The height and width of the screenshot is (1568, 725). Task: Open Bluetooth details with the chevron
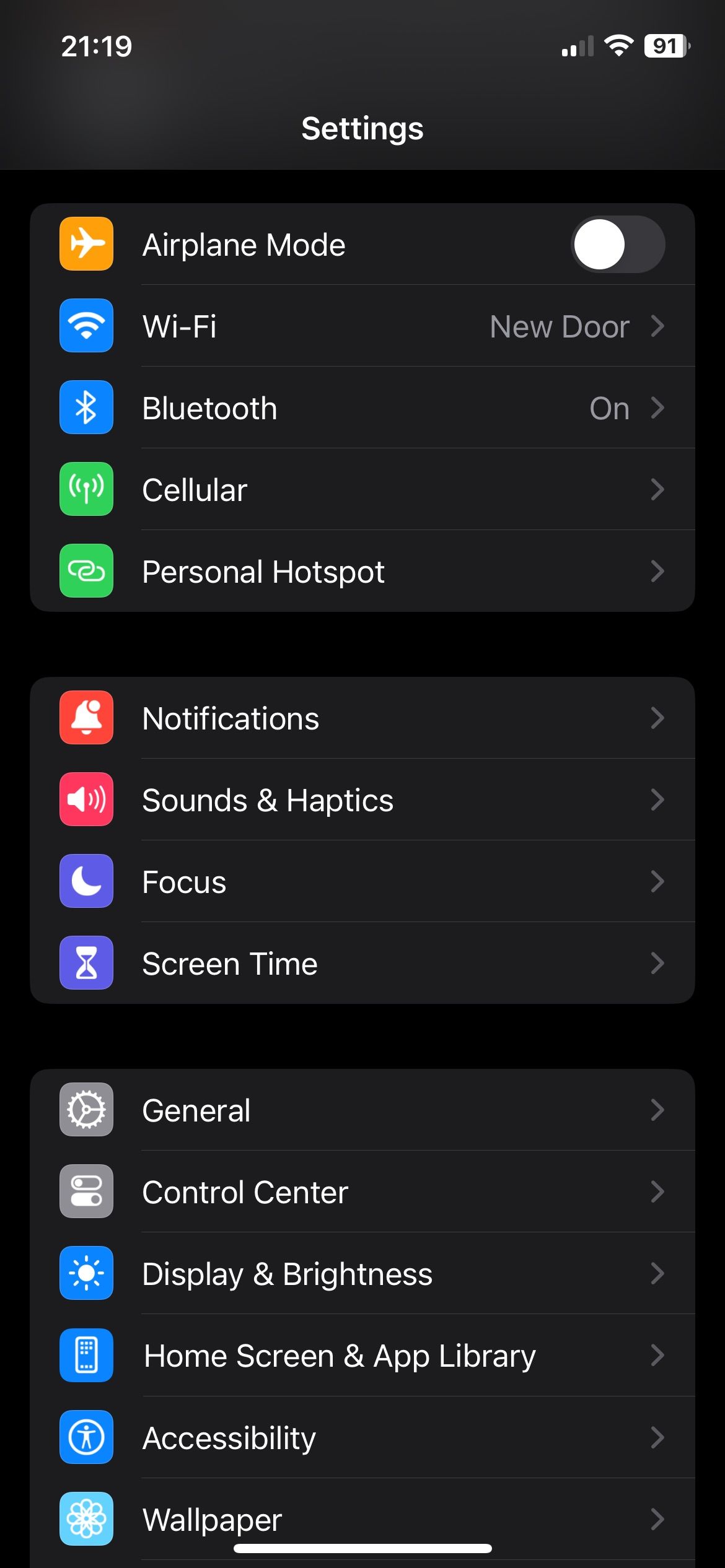tap(658, 407)
